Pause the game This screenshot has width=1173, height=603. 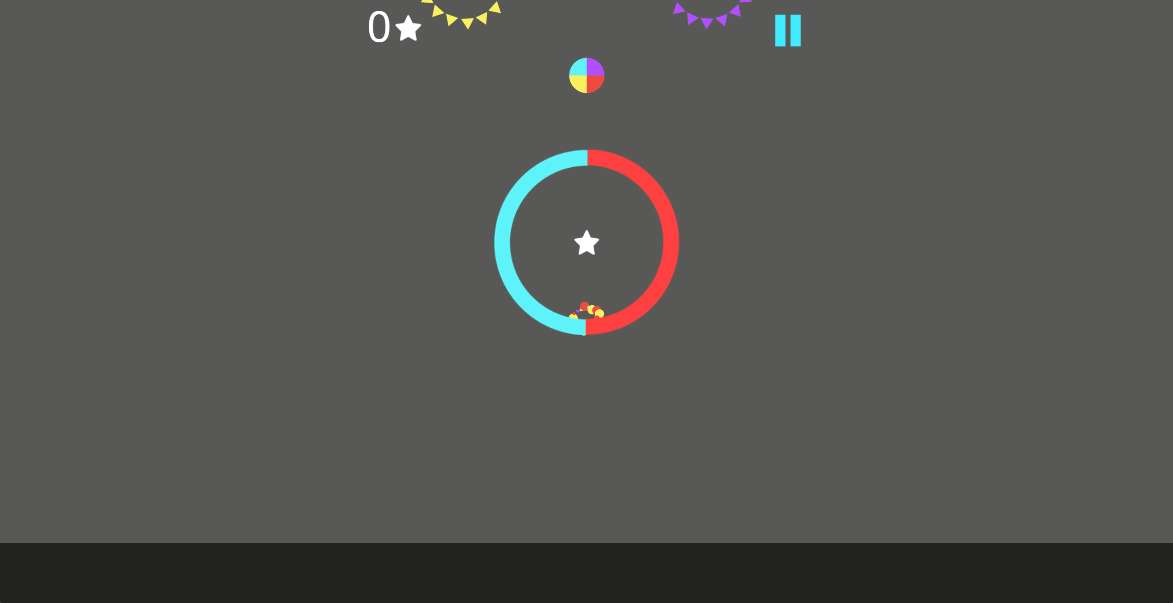(x=788, y=30)
